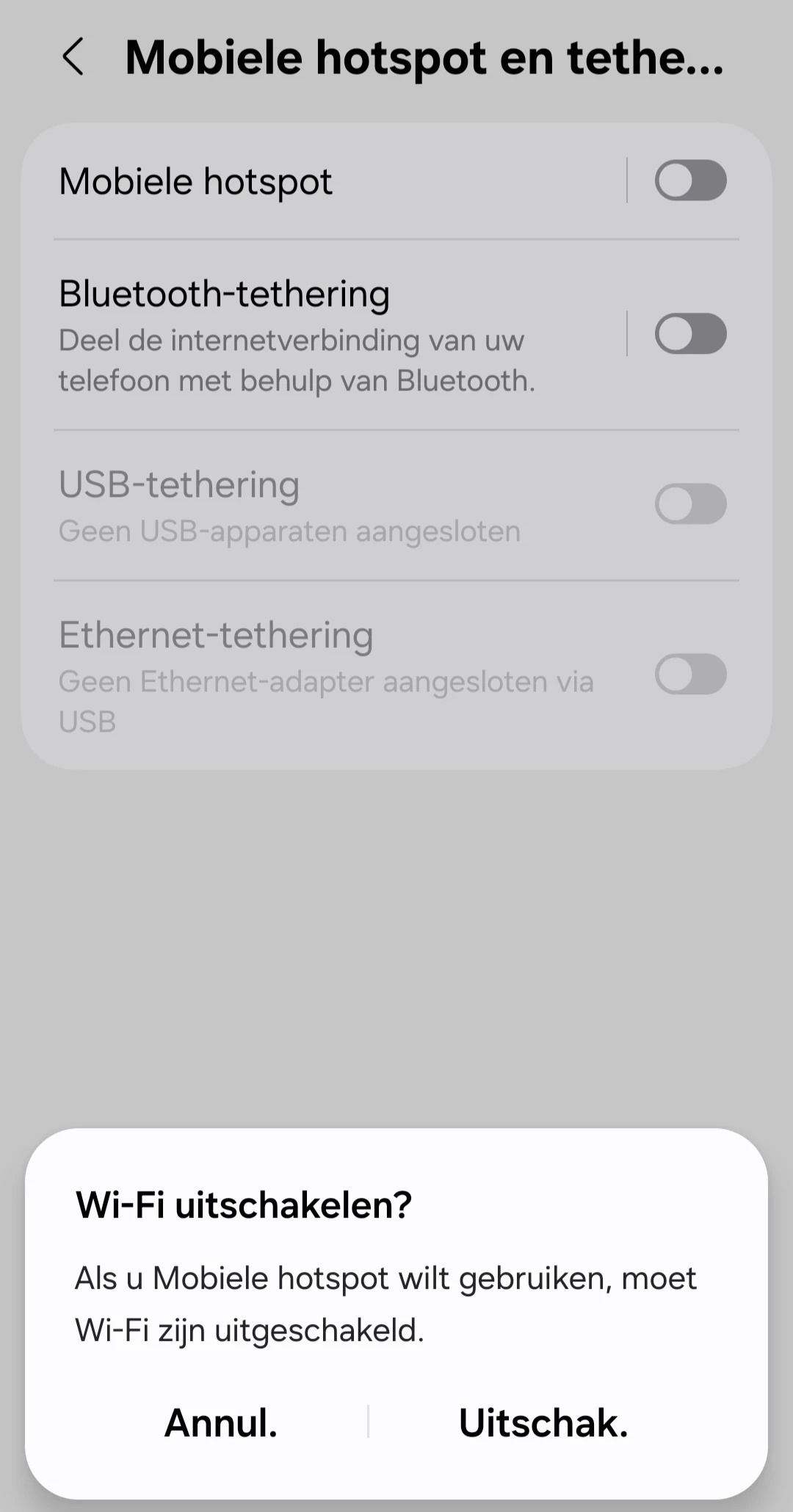The height and width of the screenshot is (1512, 793).
Task: Open Bluetooth-tethering details row
Action: (294, 335)
